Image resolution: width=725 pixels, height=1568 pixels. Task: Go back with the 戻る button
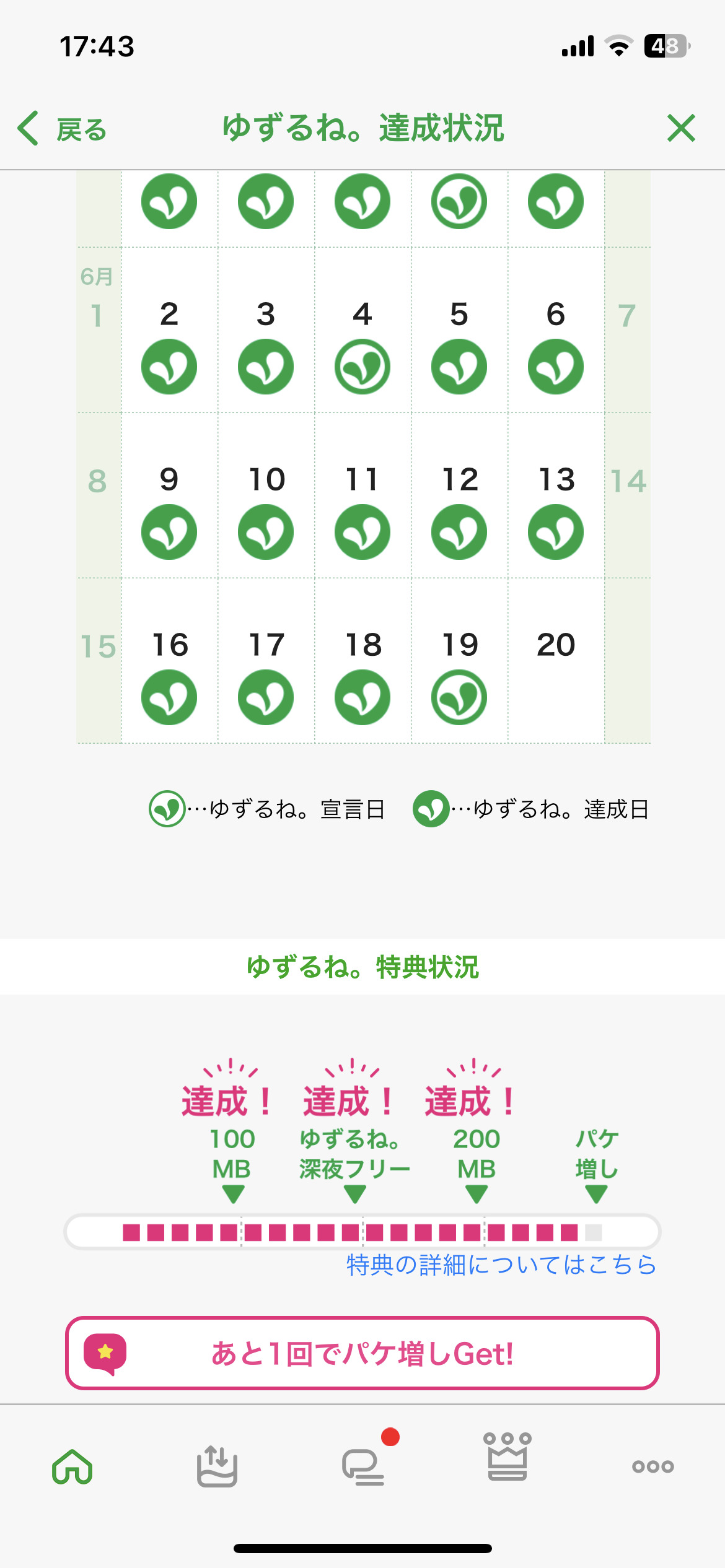click(63, 129)
